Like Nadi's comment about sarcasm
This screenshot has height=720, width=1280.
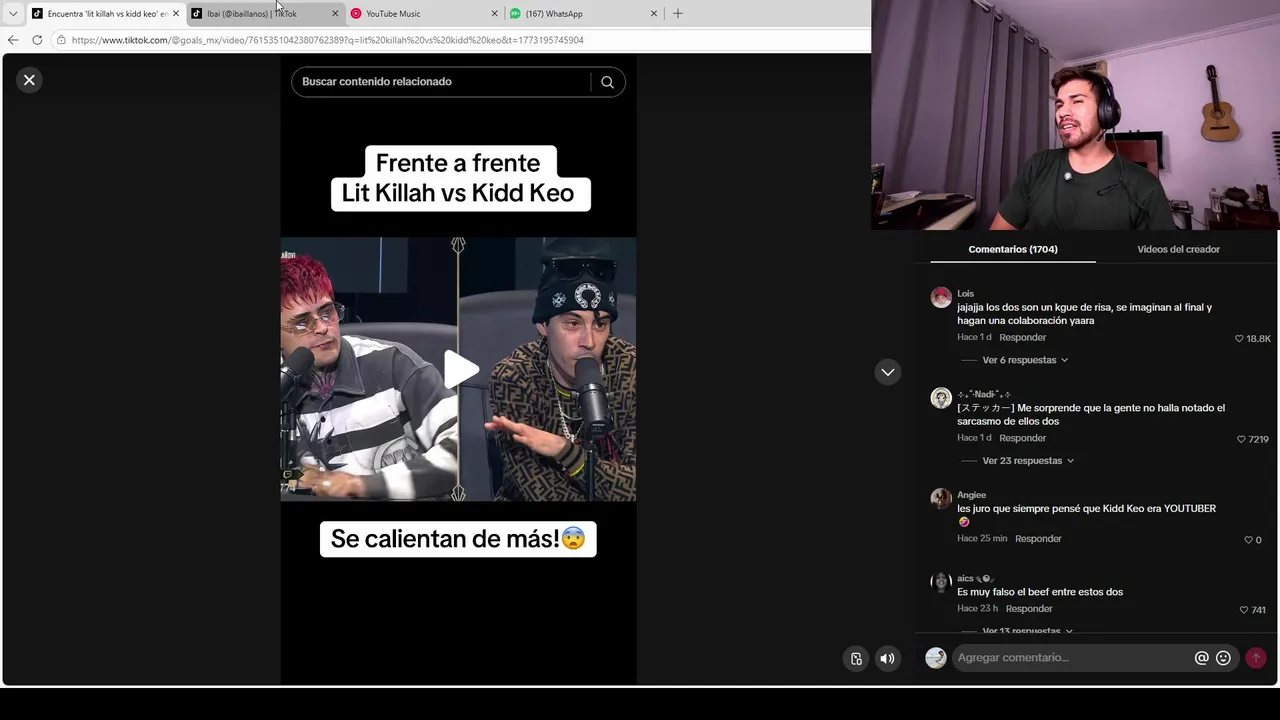tap(1241, 439)
